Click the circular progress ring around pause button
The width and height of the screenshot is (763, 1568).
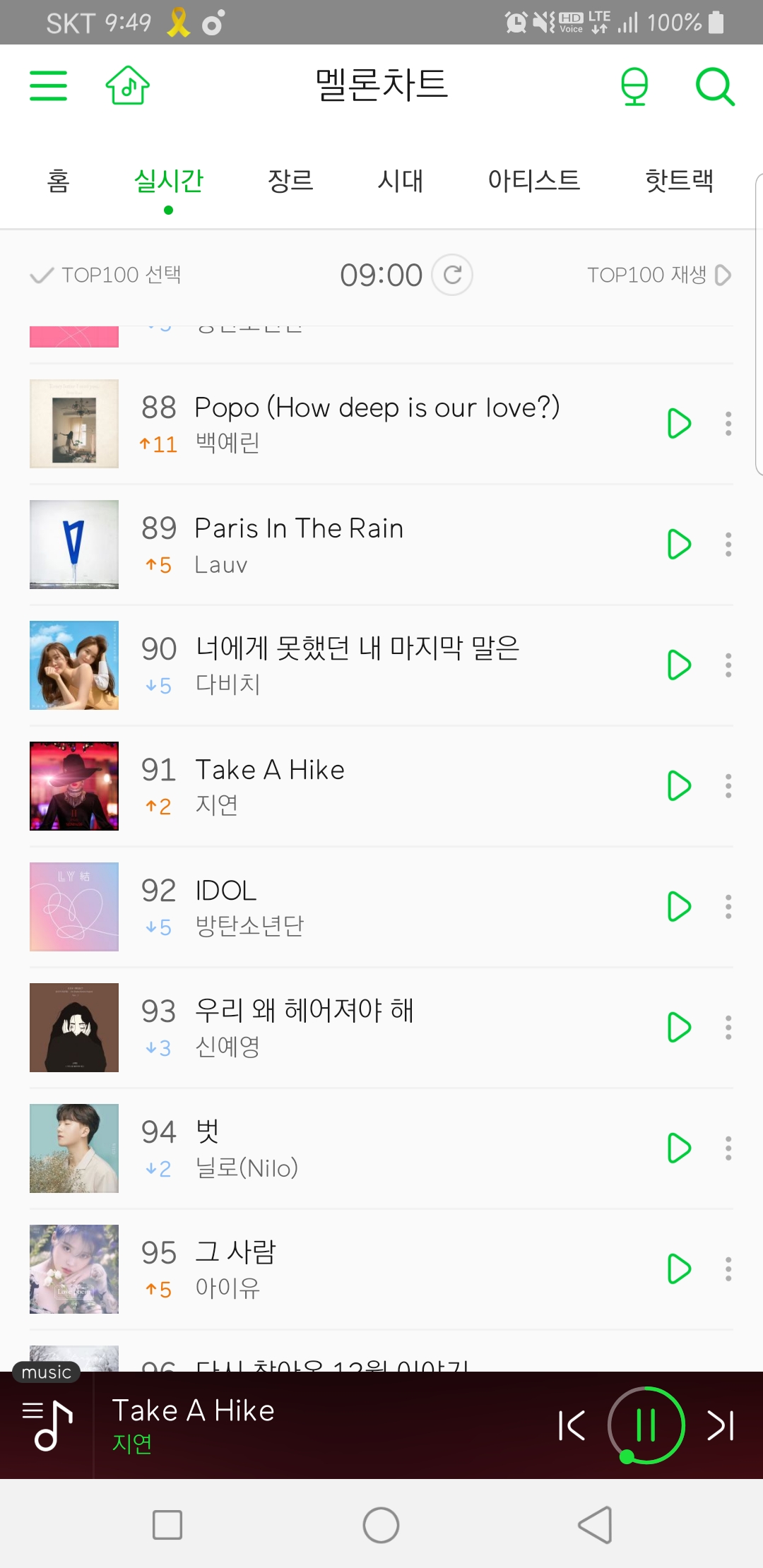point(646,1388)
